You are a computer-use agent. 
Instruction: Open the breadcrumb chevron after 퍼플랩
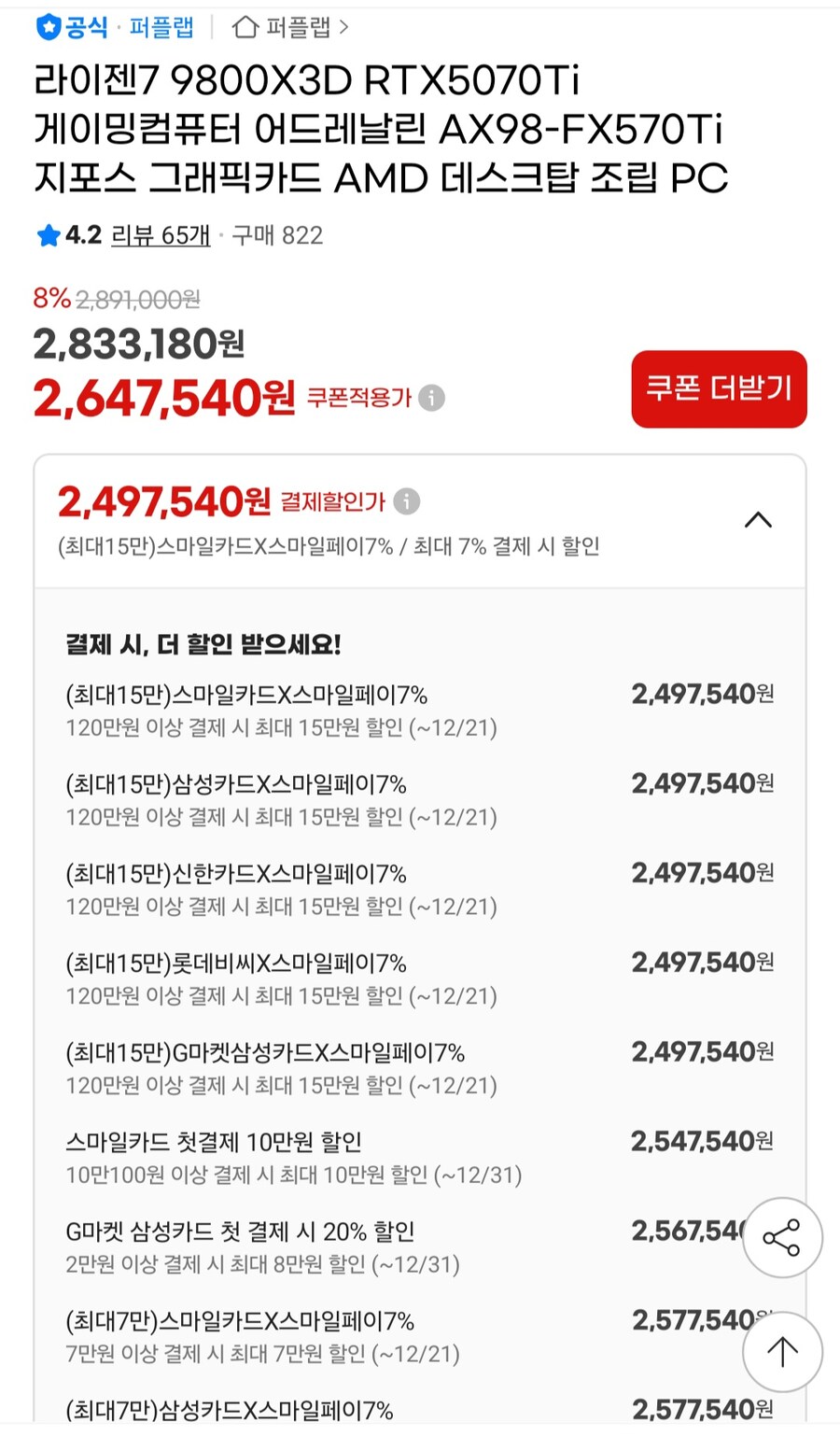(x=343, y=27)
